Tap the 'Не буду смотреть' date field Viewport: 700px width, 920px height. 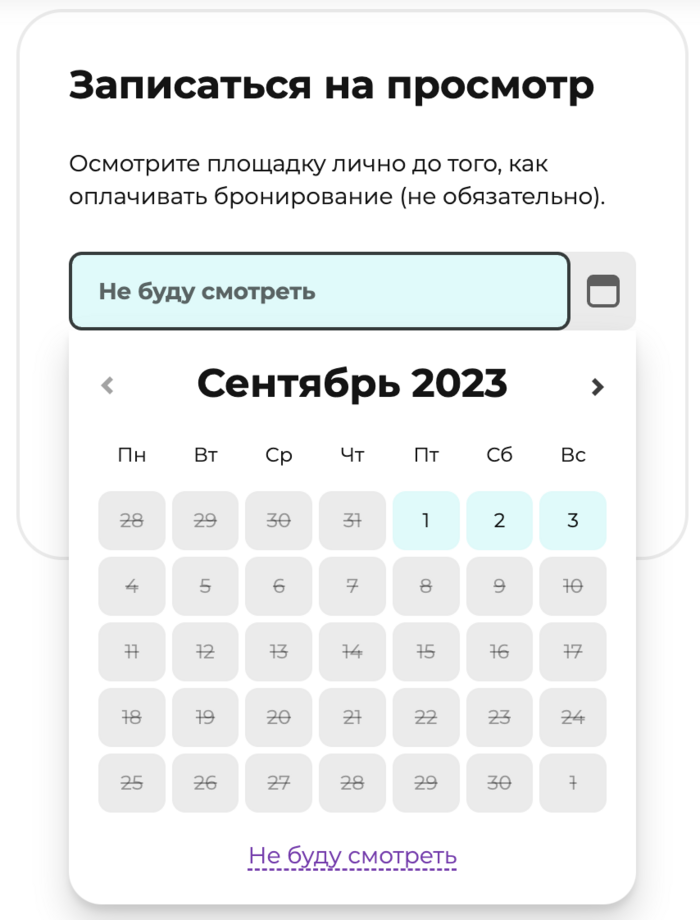tap(319, 291)
